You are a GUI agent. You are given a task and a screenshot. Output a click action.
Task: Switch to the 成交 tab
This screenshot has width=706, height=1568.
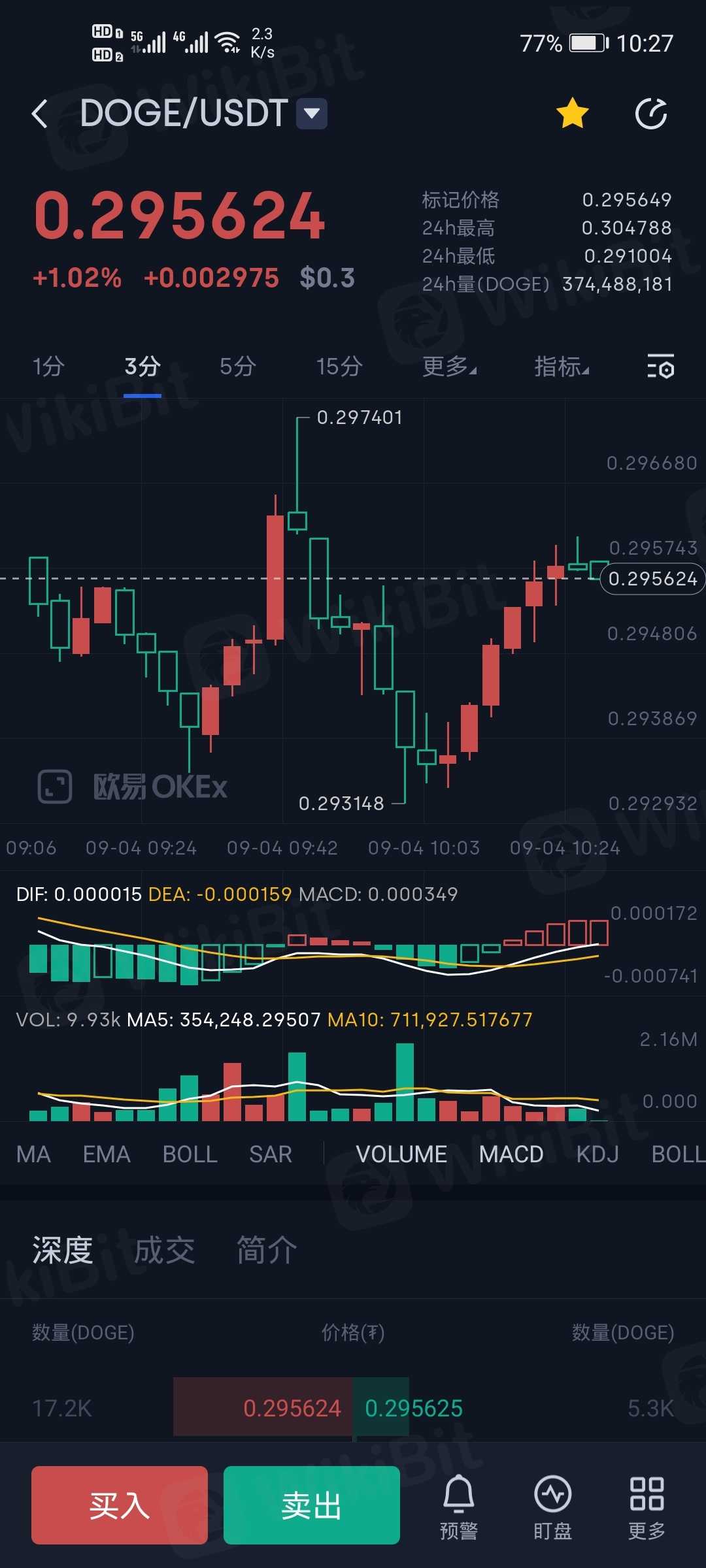tap(164, 1250)
